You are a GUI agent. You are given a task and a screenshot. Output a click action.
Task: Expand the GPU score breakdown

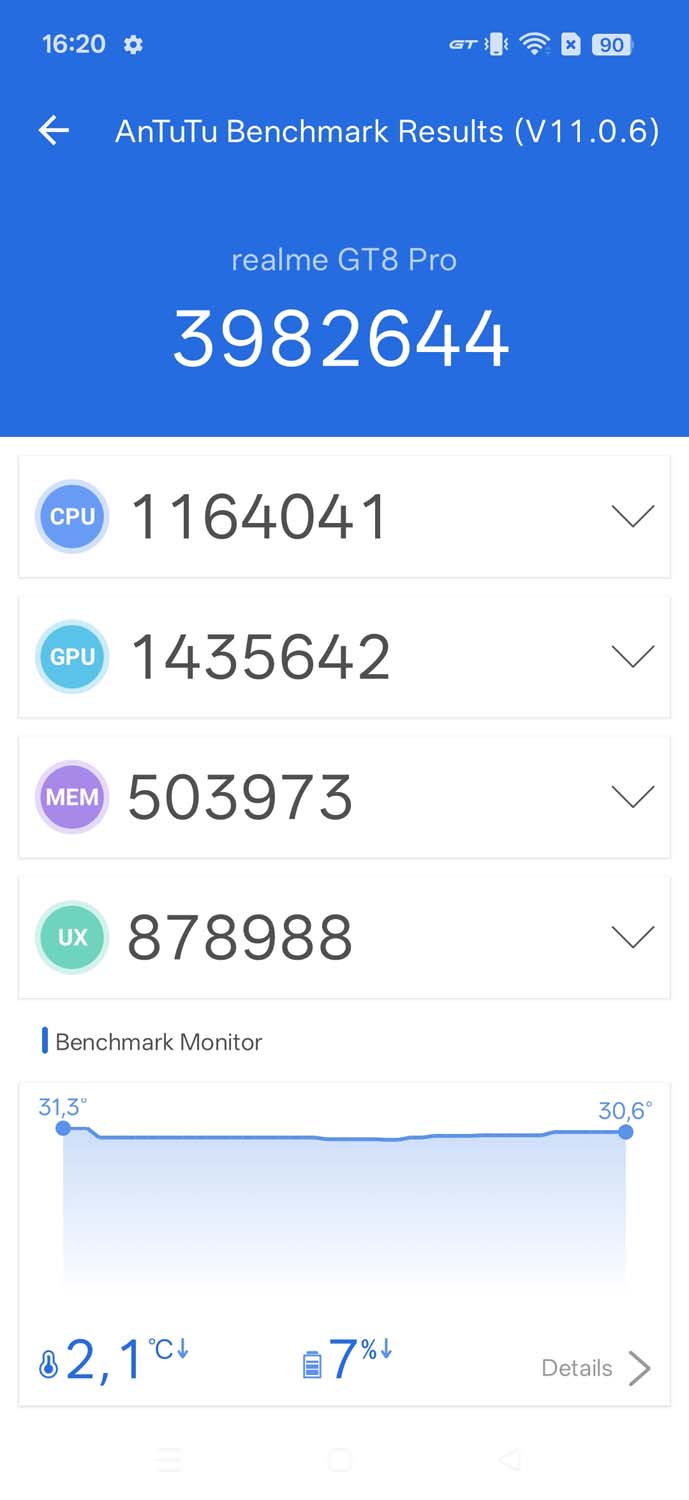[632, 656]
